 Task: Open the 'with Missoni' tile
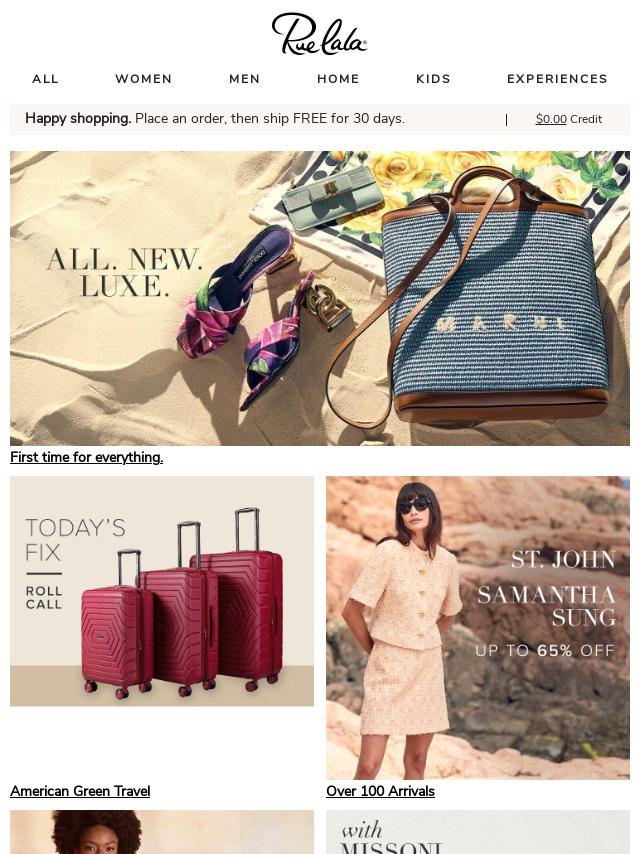[478, 833]
